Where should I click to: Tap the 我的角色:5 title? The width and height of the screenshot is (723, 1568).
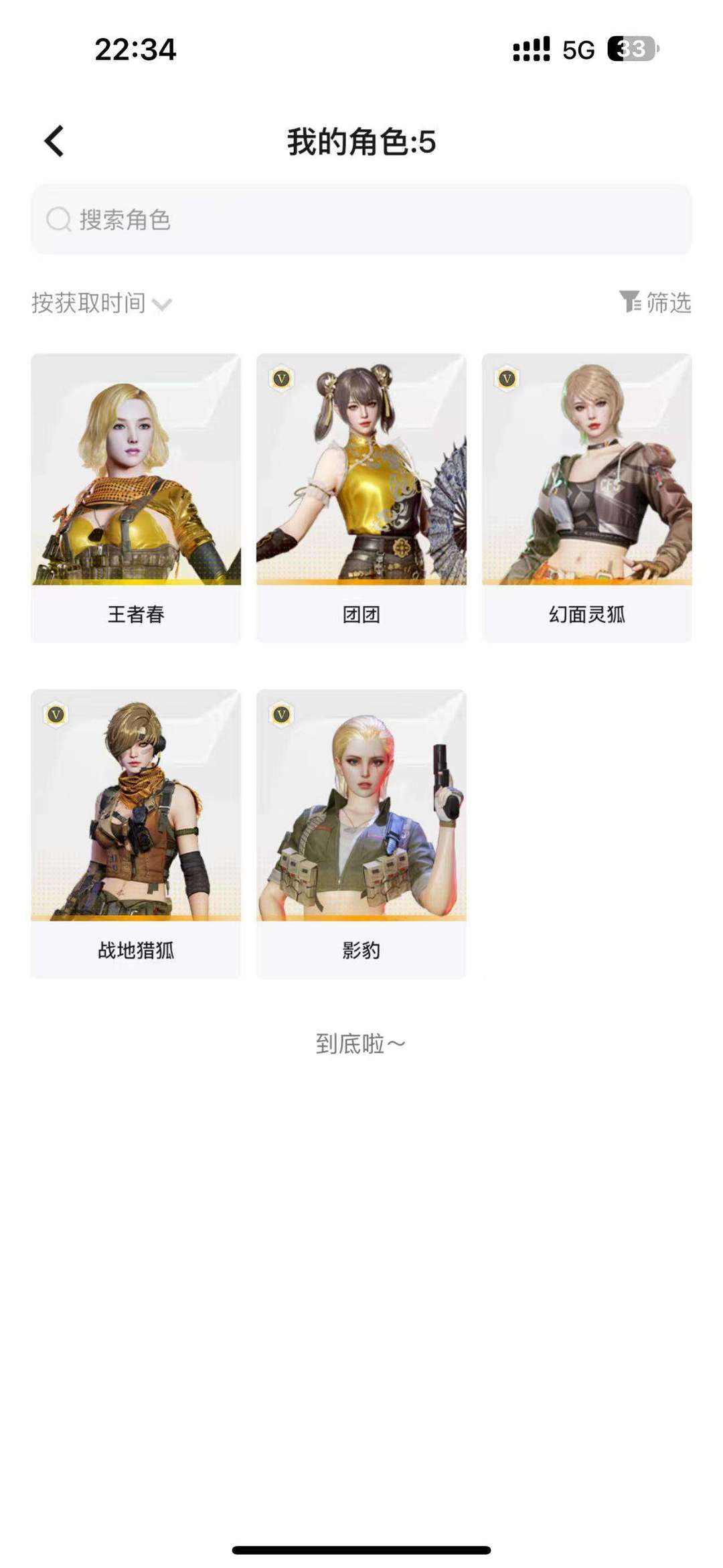pos(361,140)
